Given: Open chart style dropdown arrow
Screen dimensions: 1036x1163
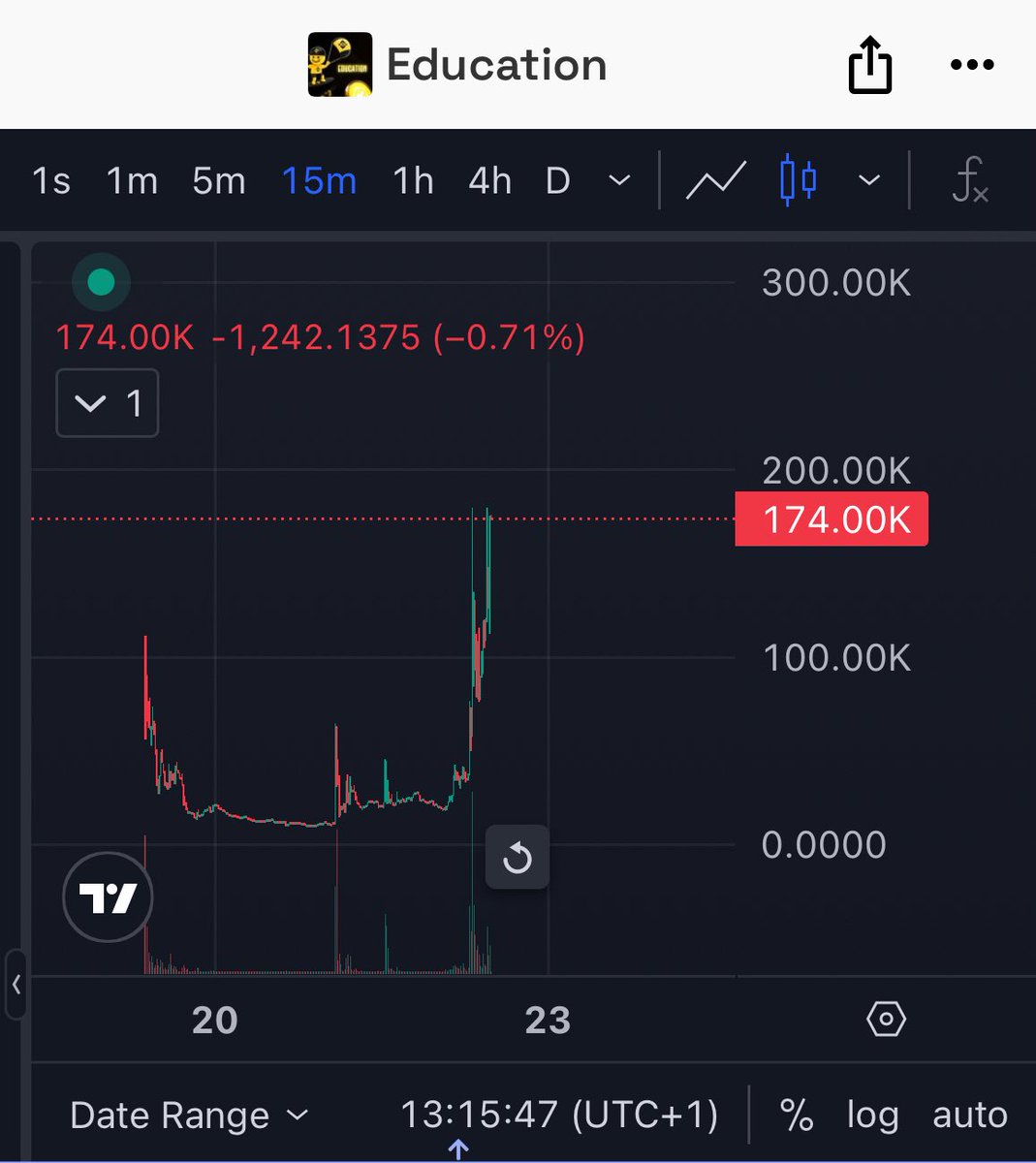Looking at the screenshot, I should (x=869, y=181).
